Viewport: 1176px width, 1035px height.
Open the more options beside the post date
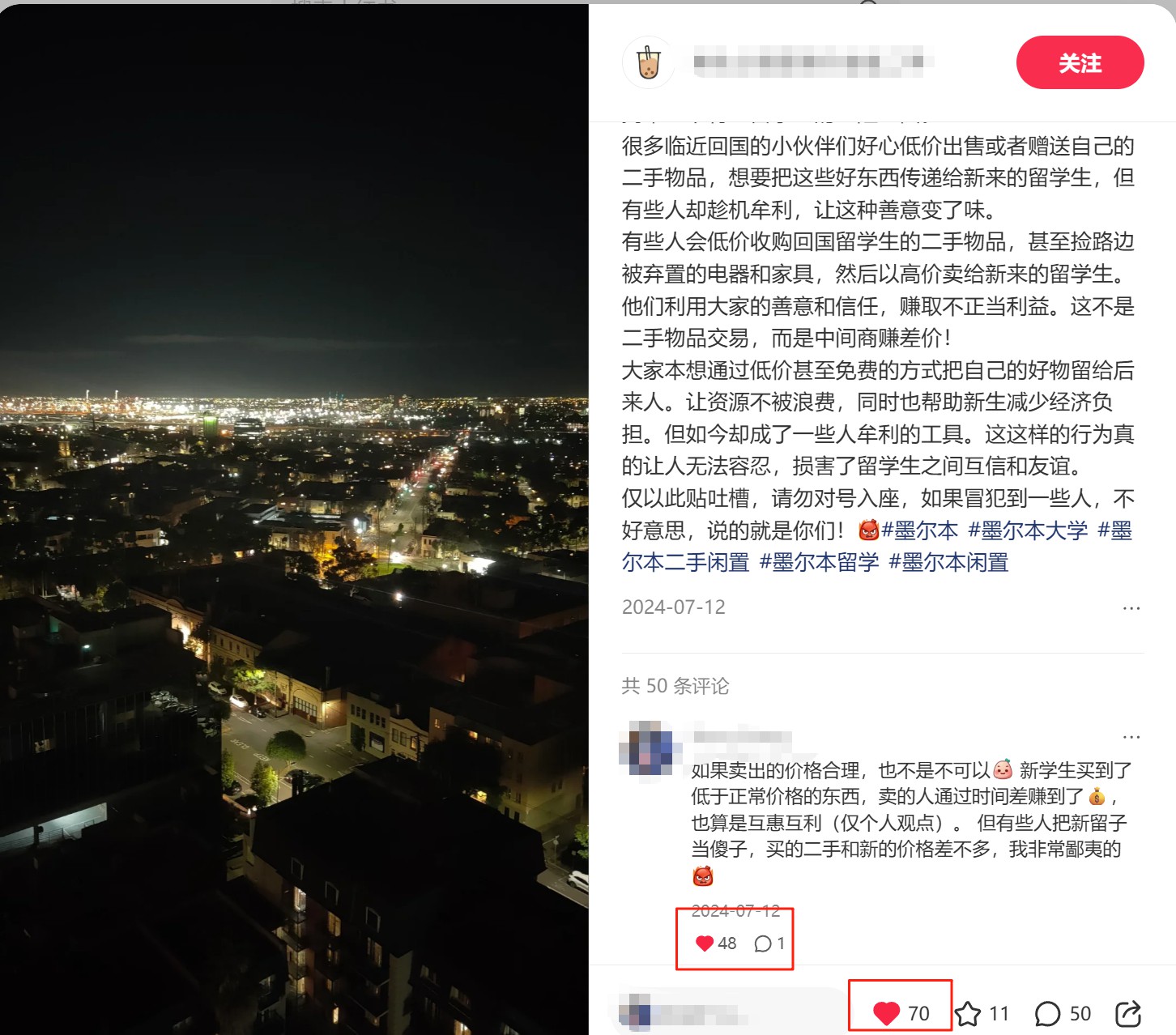pos(1131,607)
